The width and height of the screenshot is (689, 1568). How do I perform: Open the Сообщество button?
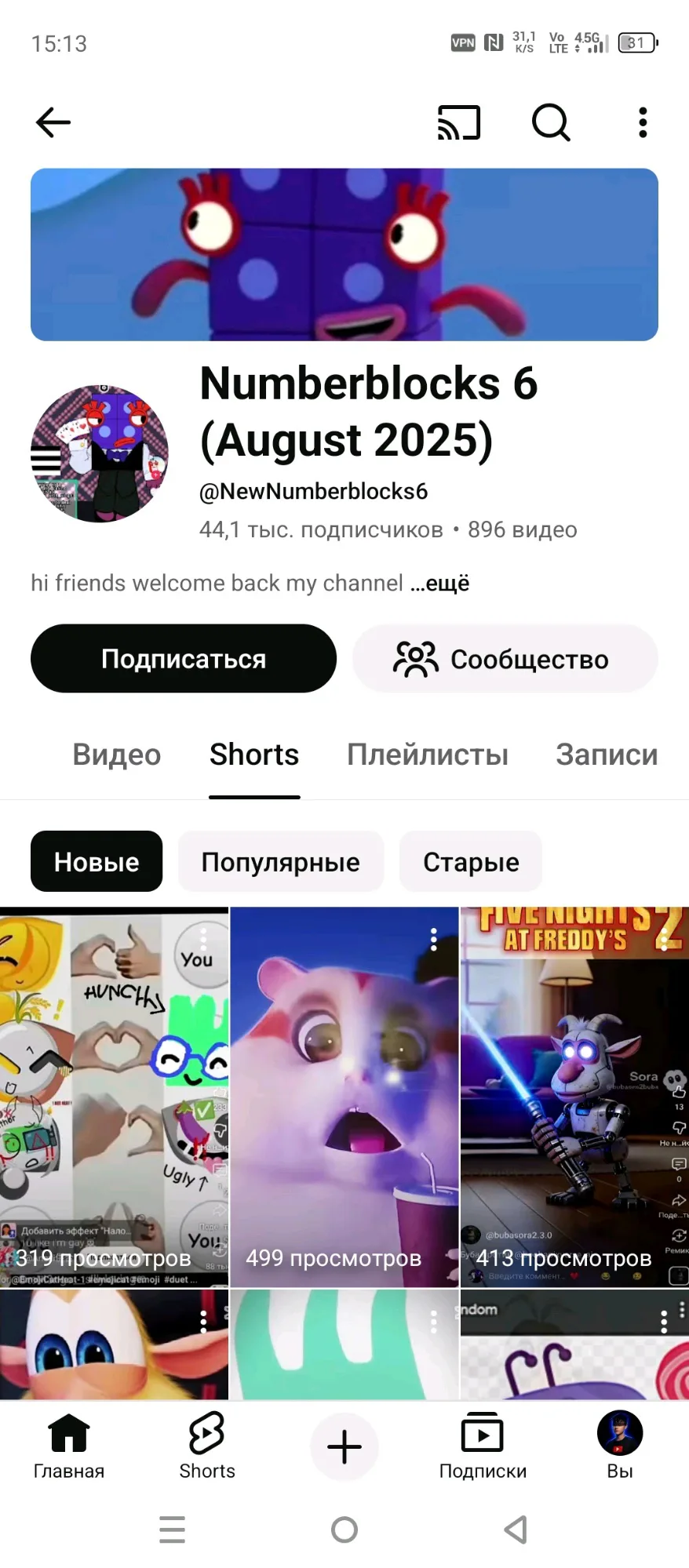coord(505,659)
